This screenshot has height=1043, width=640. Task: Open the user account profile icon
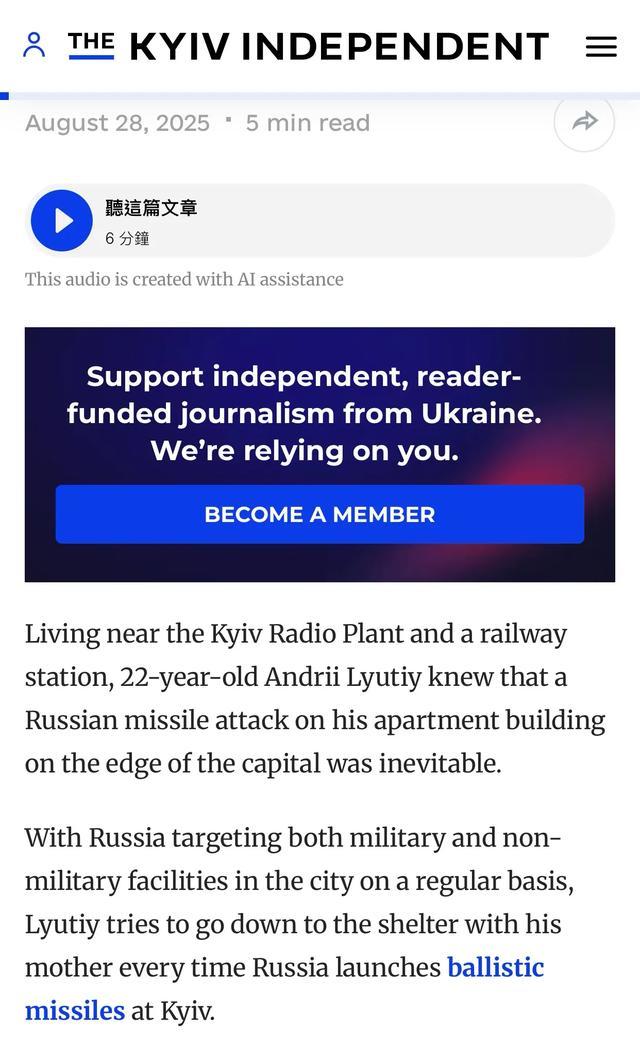34,45
